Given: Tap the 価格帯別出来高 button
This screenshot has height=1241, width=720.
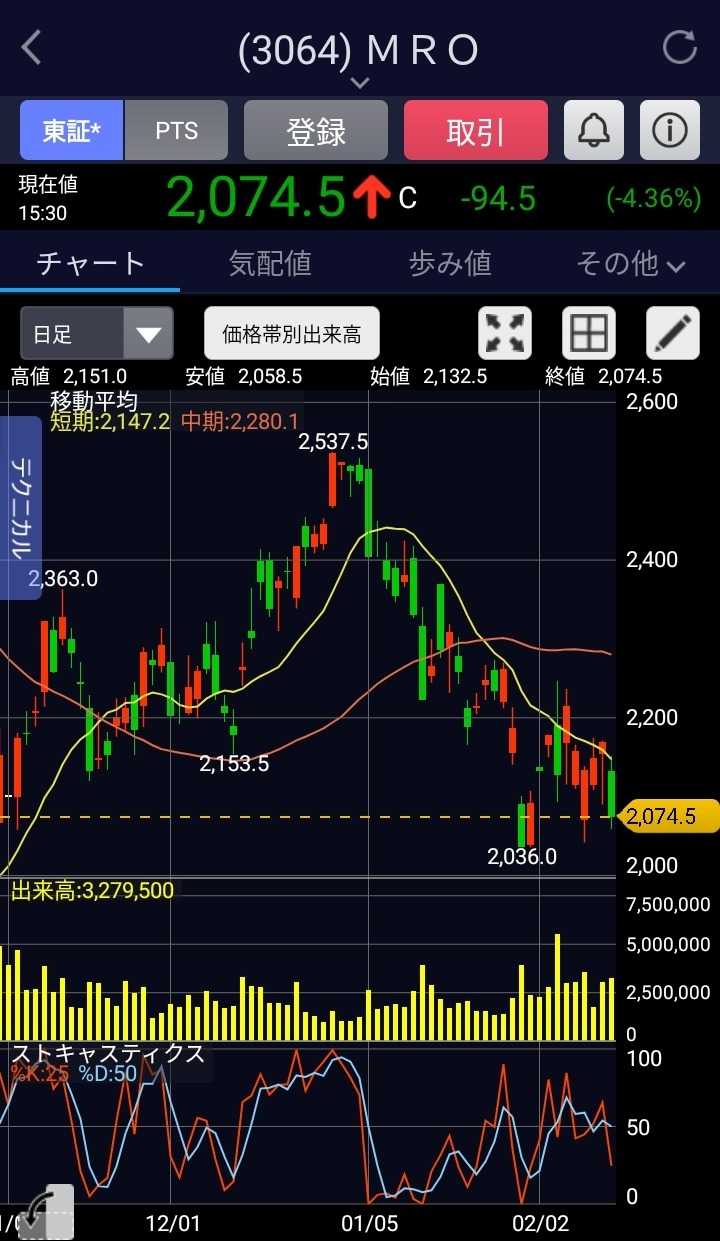Looking at the screenshot, I should click(292, 333).
